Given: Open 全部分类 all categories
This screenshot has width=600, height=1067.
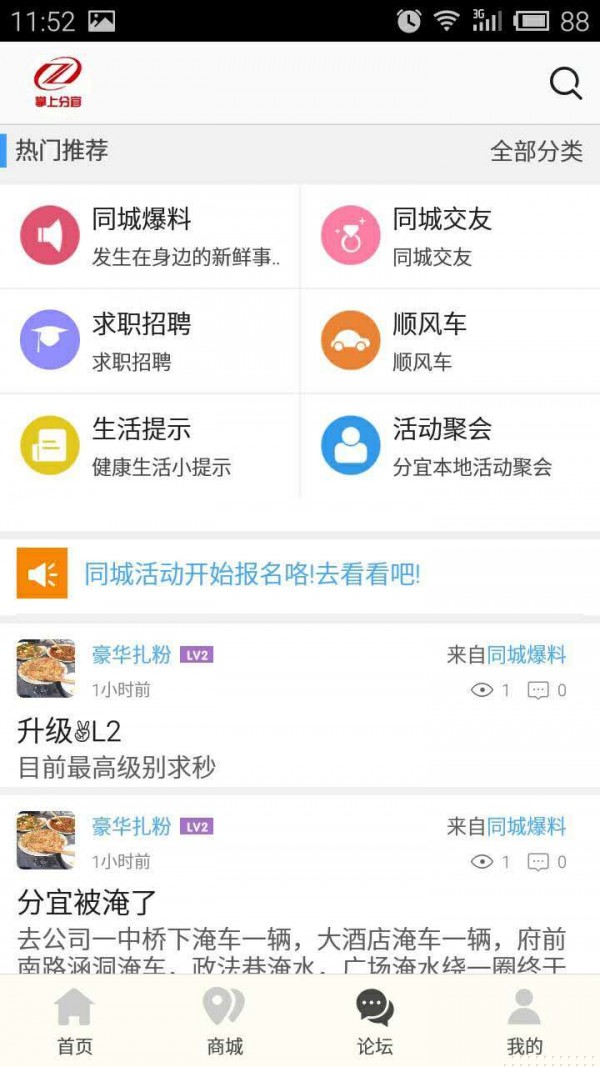Looking at the screenshot, I should point(536,151).
